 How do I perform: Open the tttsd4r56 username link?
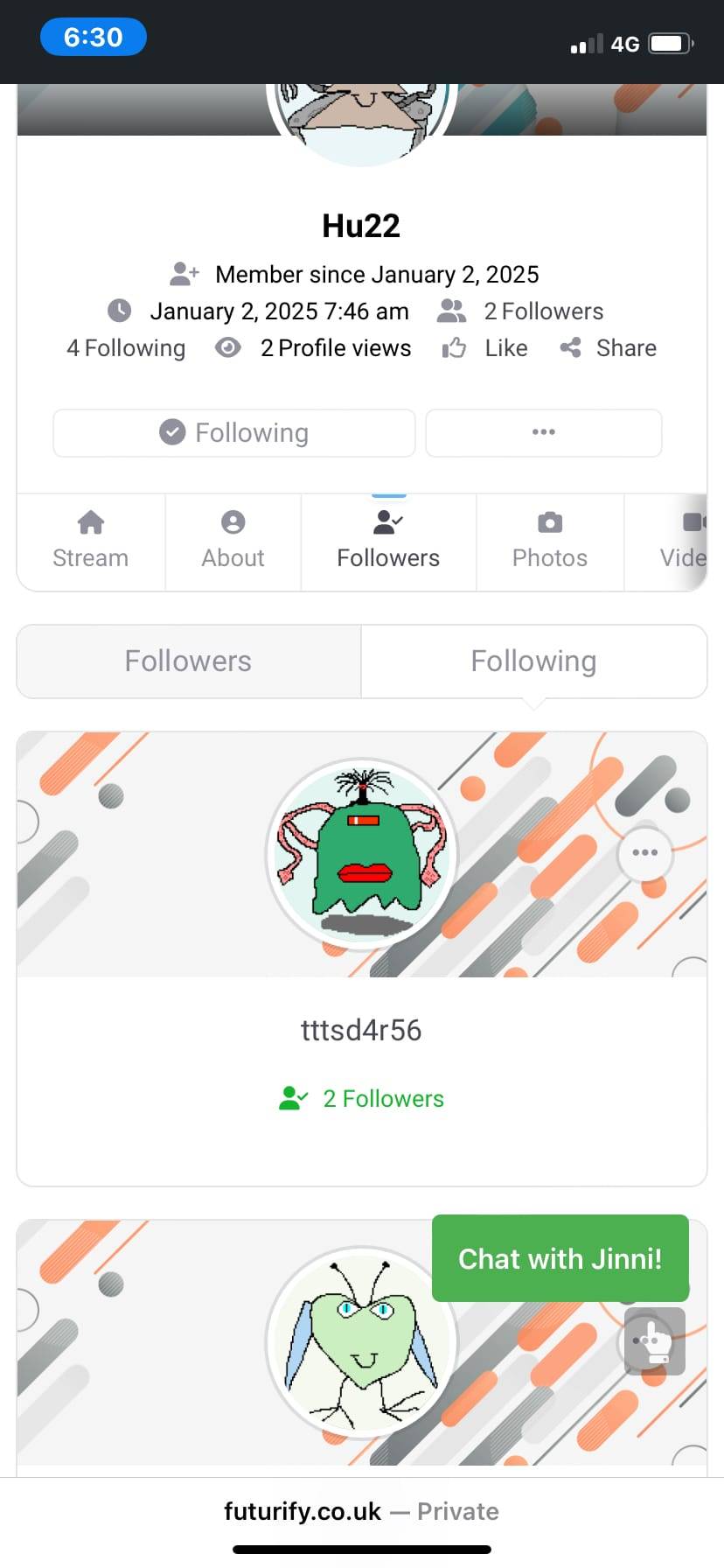click(361, 1031)
